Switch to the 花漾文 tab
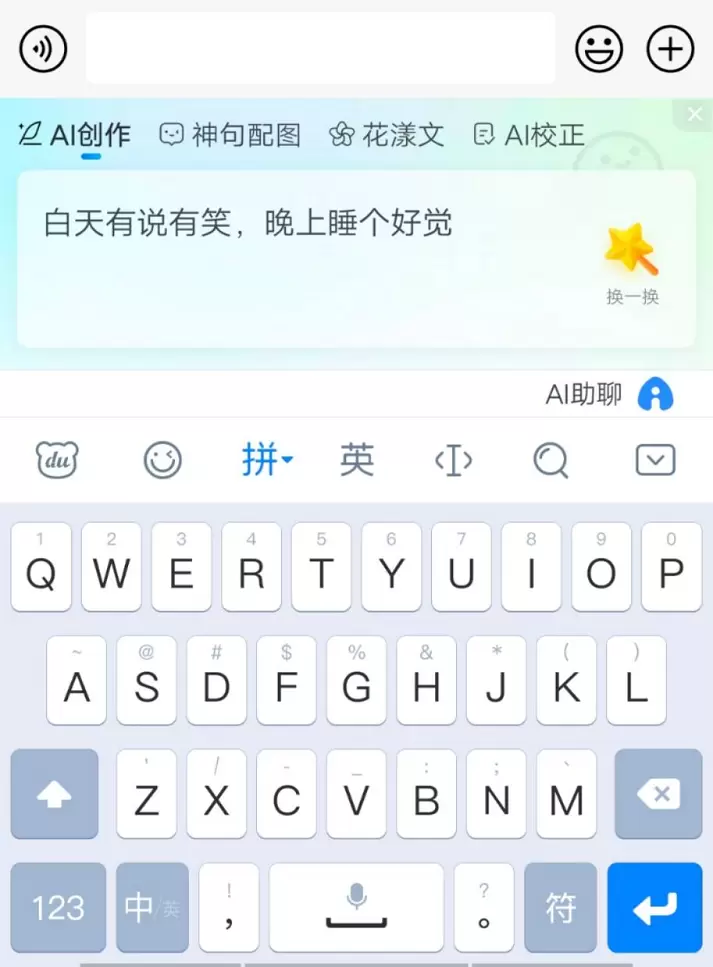Screen dimensions: 713x967 [387, 135]
